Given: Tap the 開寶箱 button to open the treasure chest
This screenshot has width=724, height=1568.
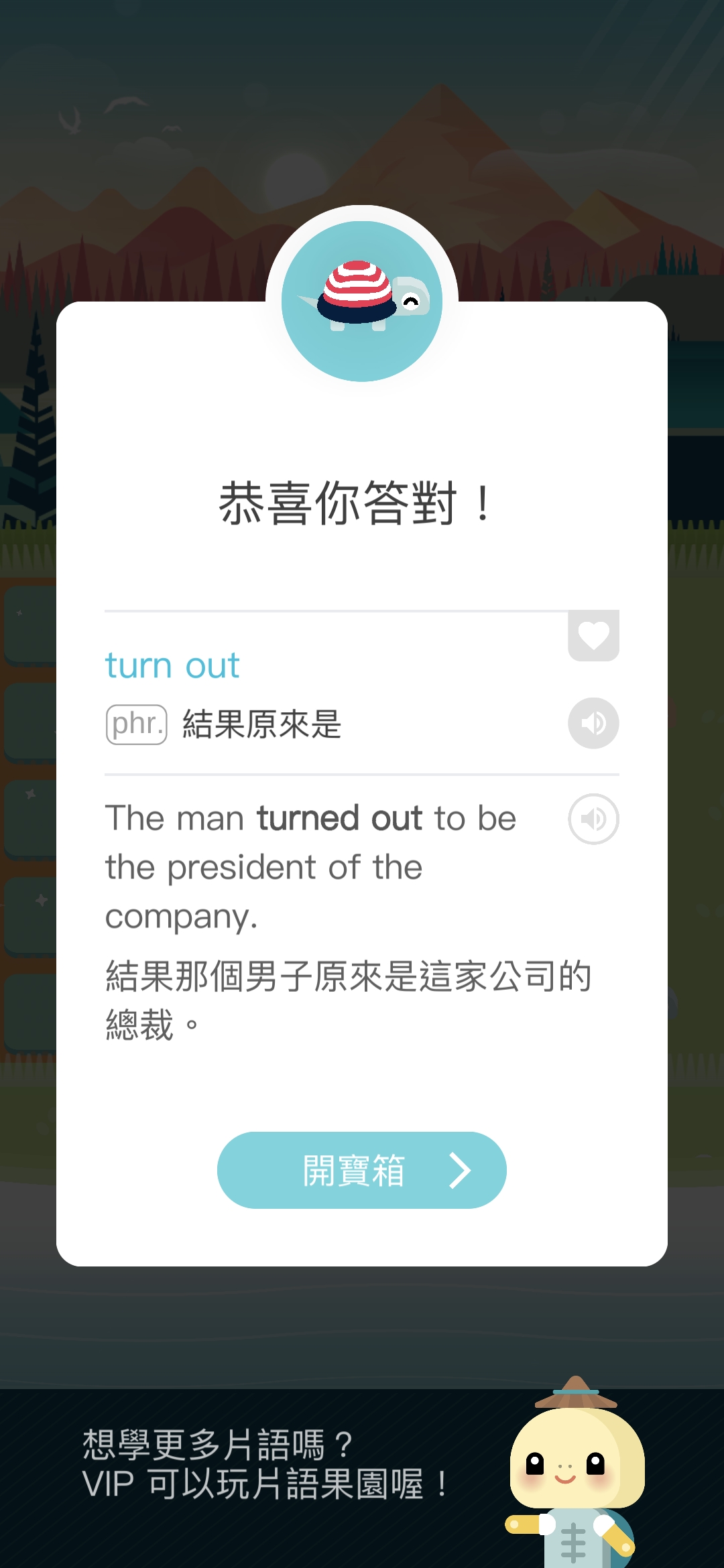Looking at the screenshot, I should pos(362,1170).
